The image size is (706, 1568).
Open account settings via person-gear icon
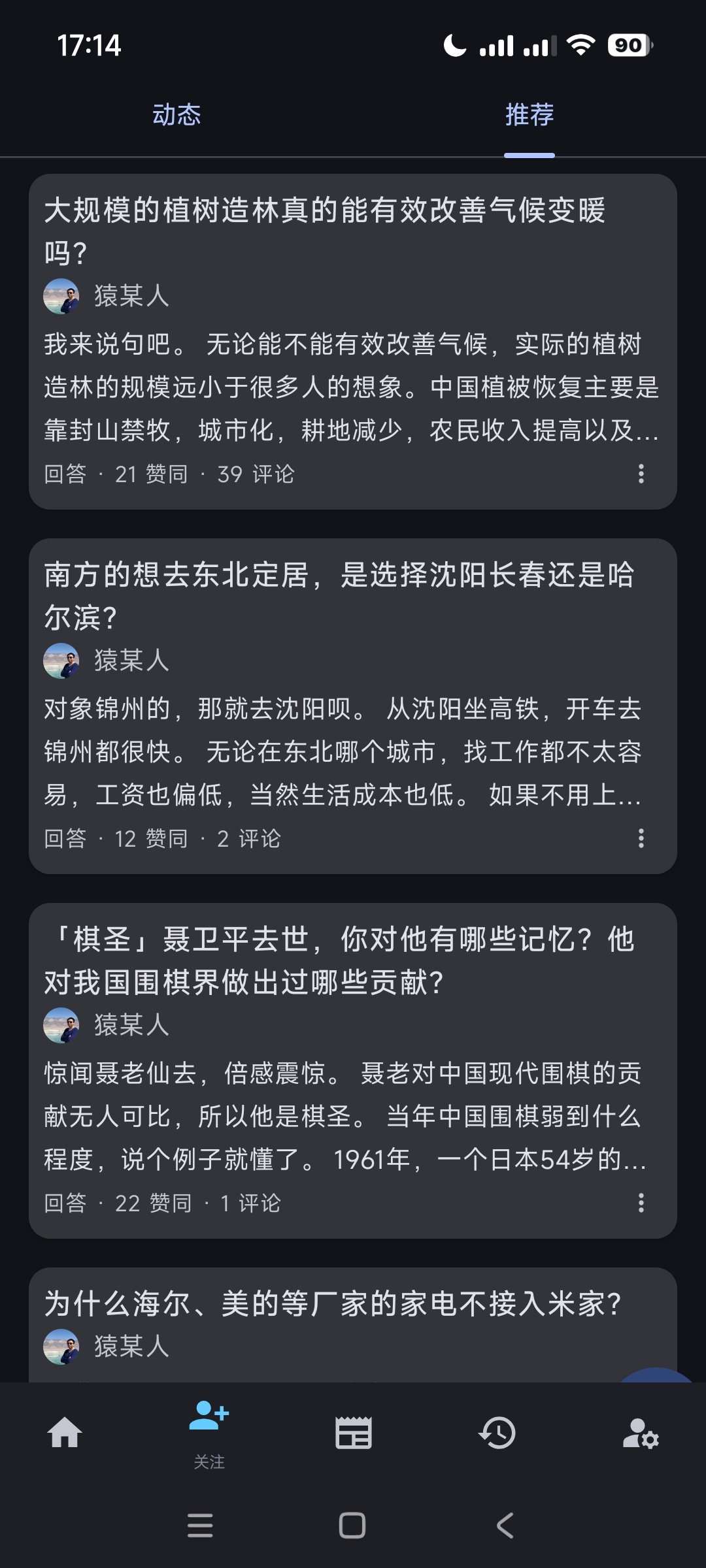point(641,1431)
